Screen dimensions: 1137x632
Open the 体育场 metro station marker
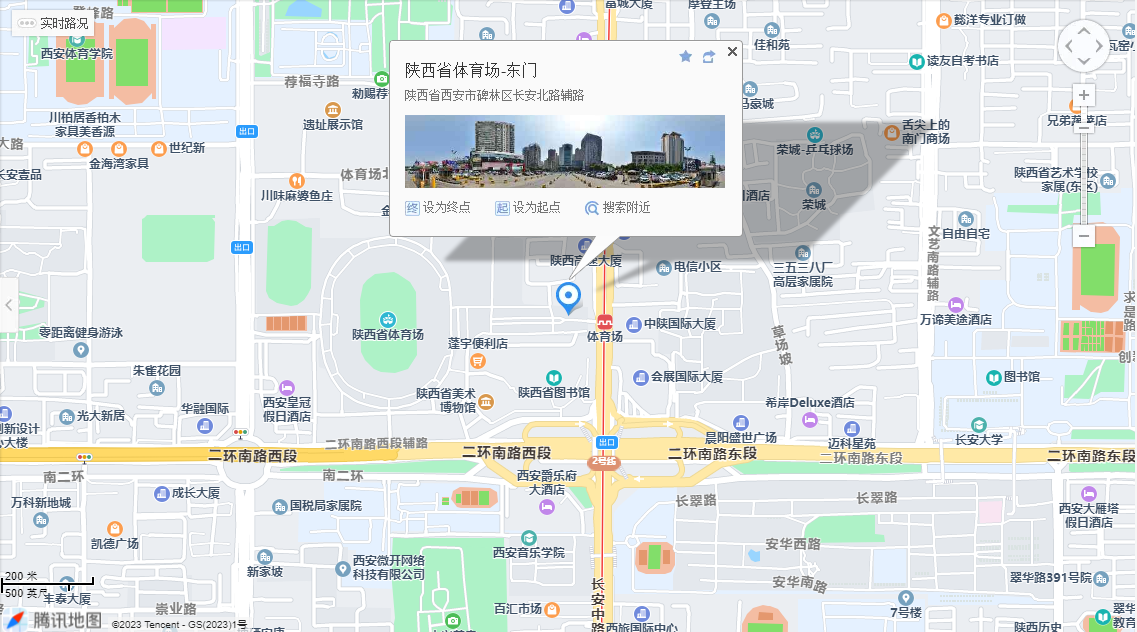tap(605, 322)
